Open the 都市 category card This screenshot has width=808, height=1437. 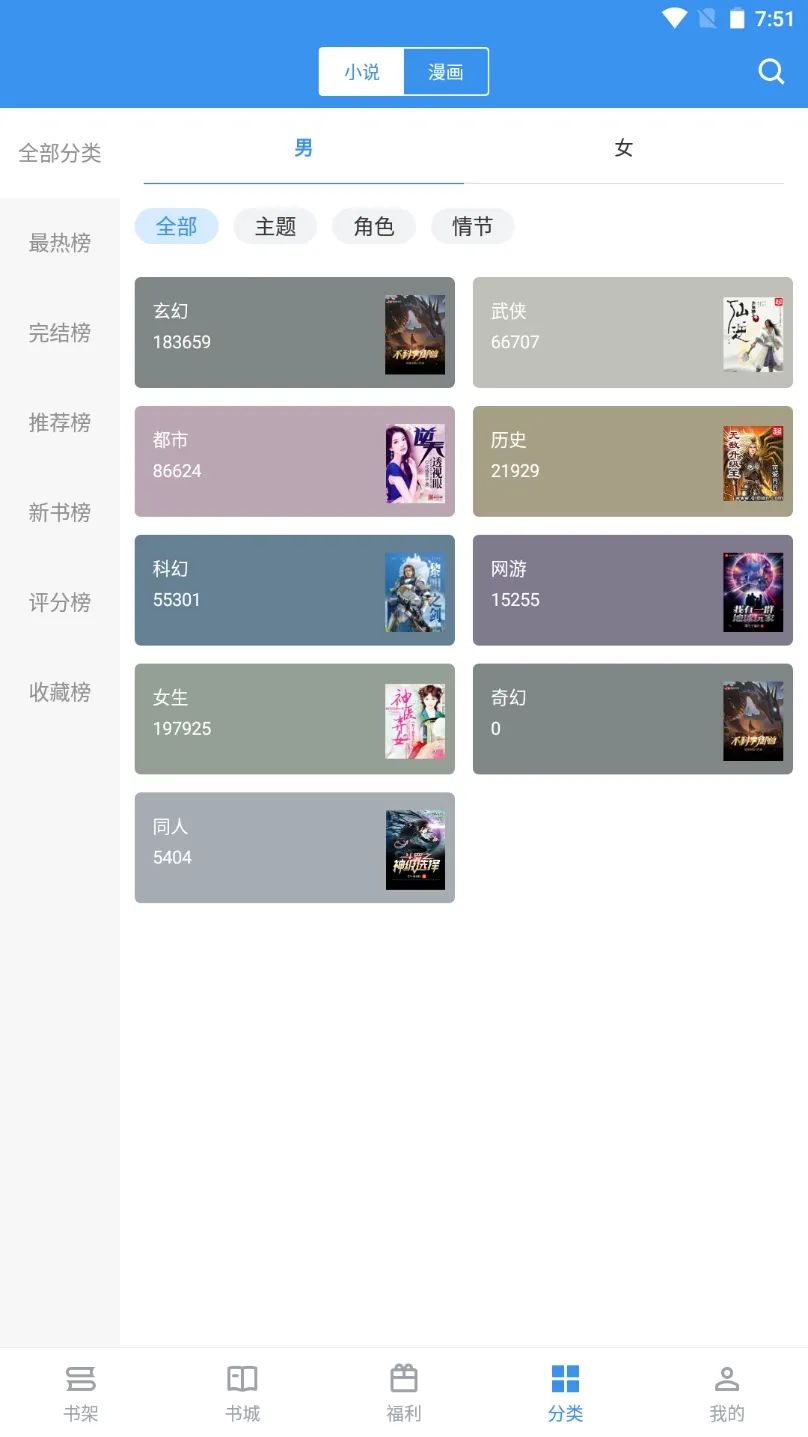point(294,461)
